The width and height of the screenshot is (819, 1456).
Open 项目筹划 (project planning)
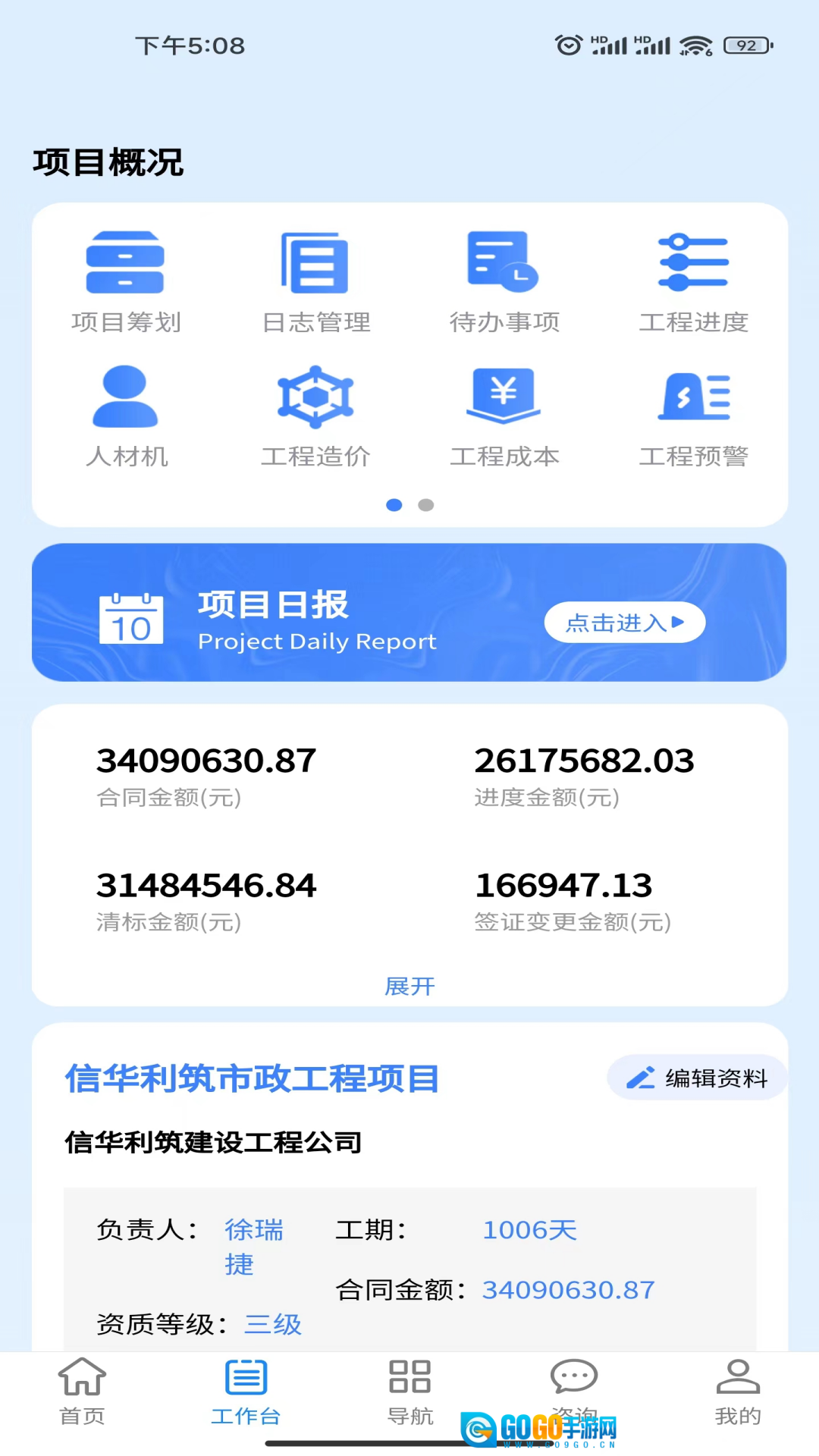(x=125, y=282)
